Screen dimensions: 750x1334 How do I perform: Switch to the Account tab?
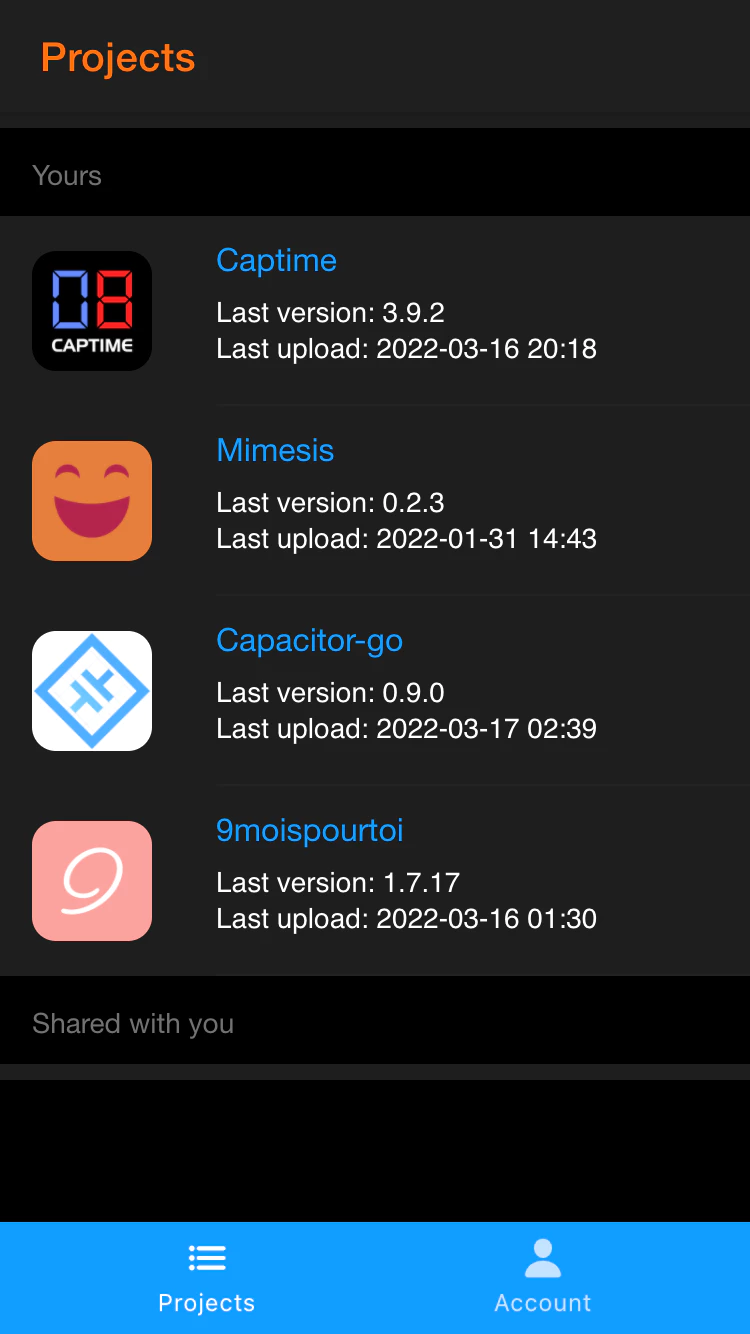pyautogui.click(x=542, y=1277)
